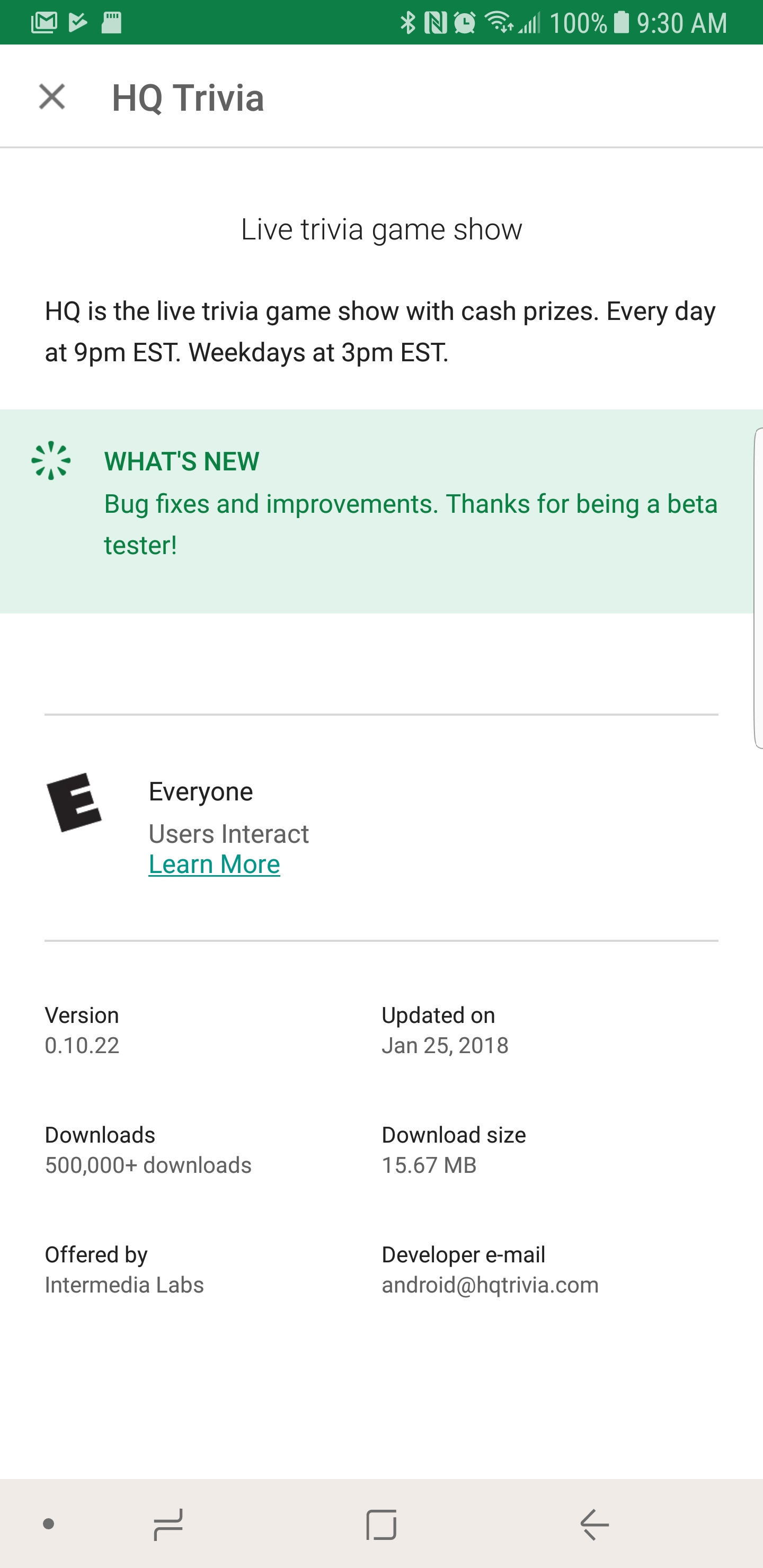Close the HQ Trivia details page
The width and height of the screenshot is (763, 1568).
coord(52,97)
